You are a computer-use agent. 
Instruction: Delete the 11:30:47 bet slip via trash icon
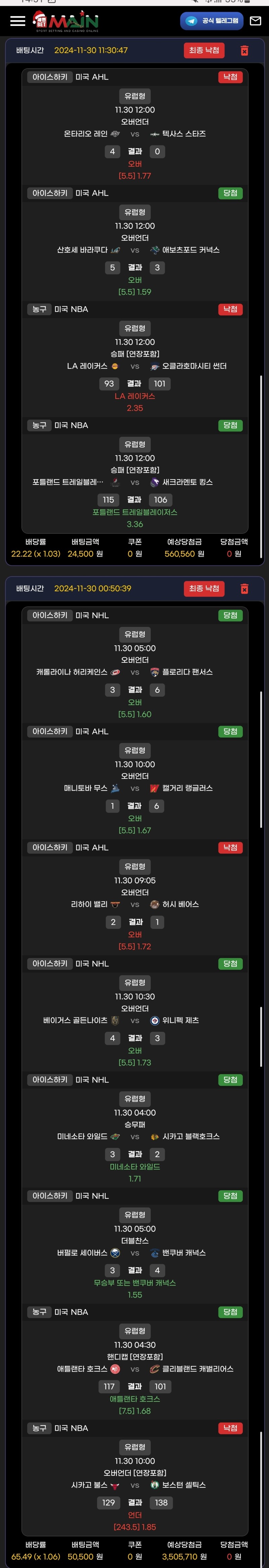[x=244, y=50]
